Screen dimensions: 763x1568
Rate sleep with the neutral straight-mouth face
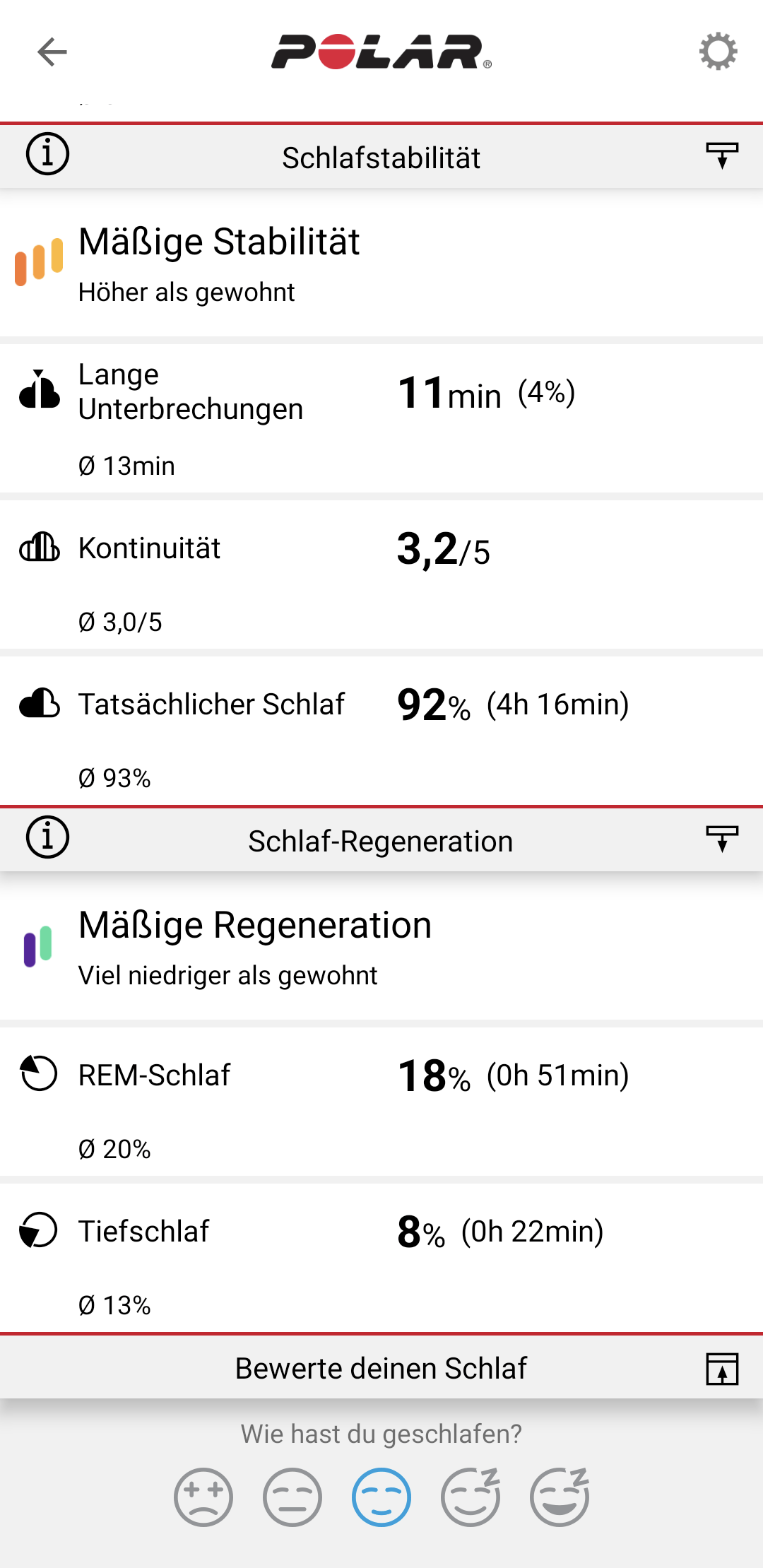pyautogui.click(x=292, y=1497)
